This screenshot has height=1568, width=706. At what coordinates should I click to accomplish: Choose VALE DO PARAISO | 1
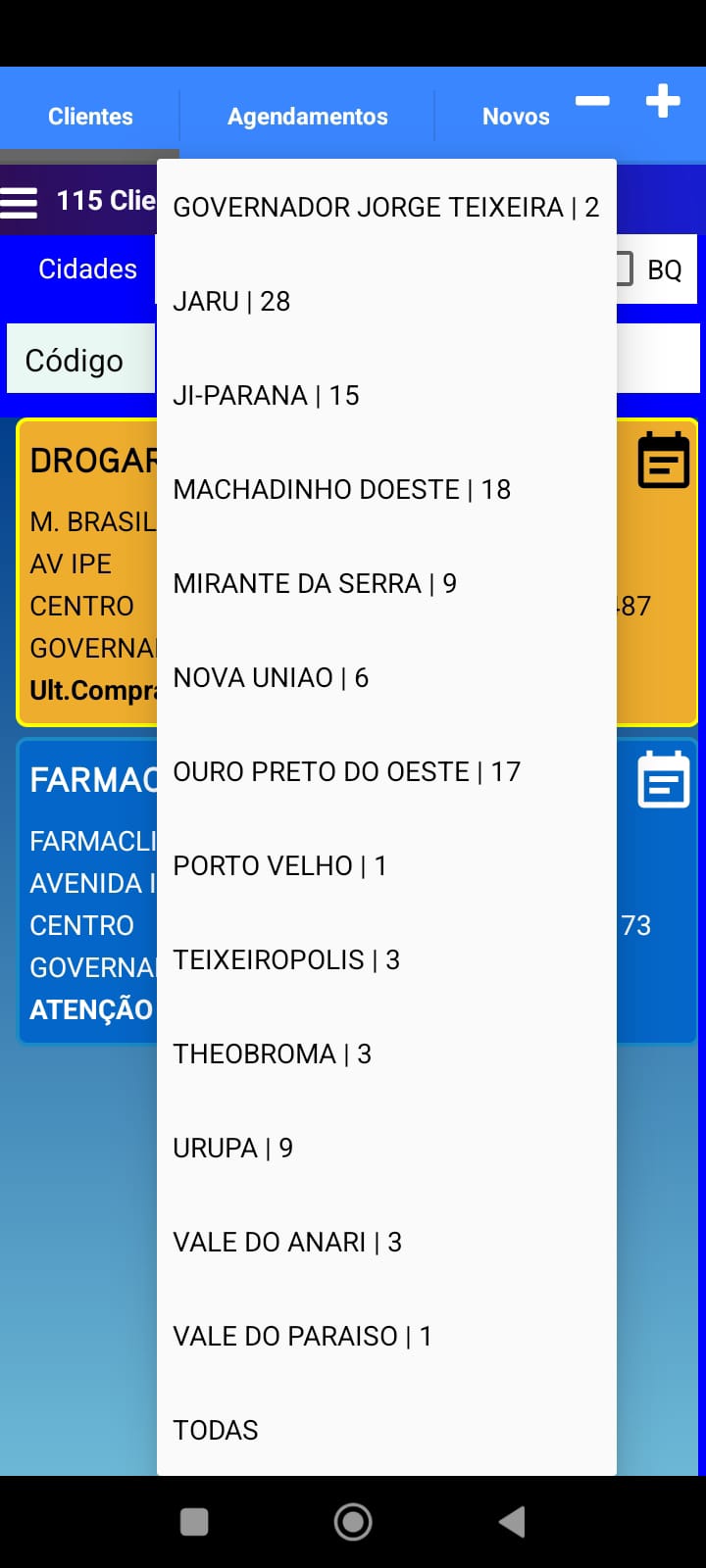point(386,1336)
